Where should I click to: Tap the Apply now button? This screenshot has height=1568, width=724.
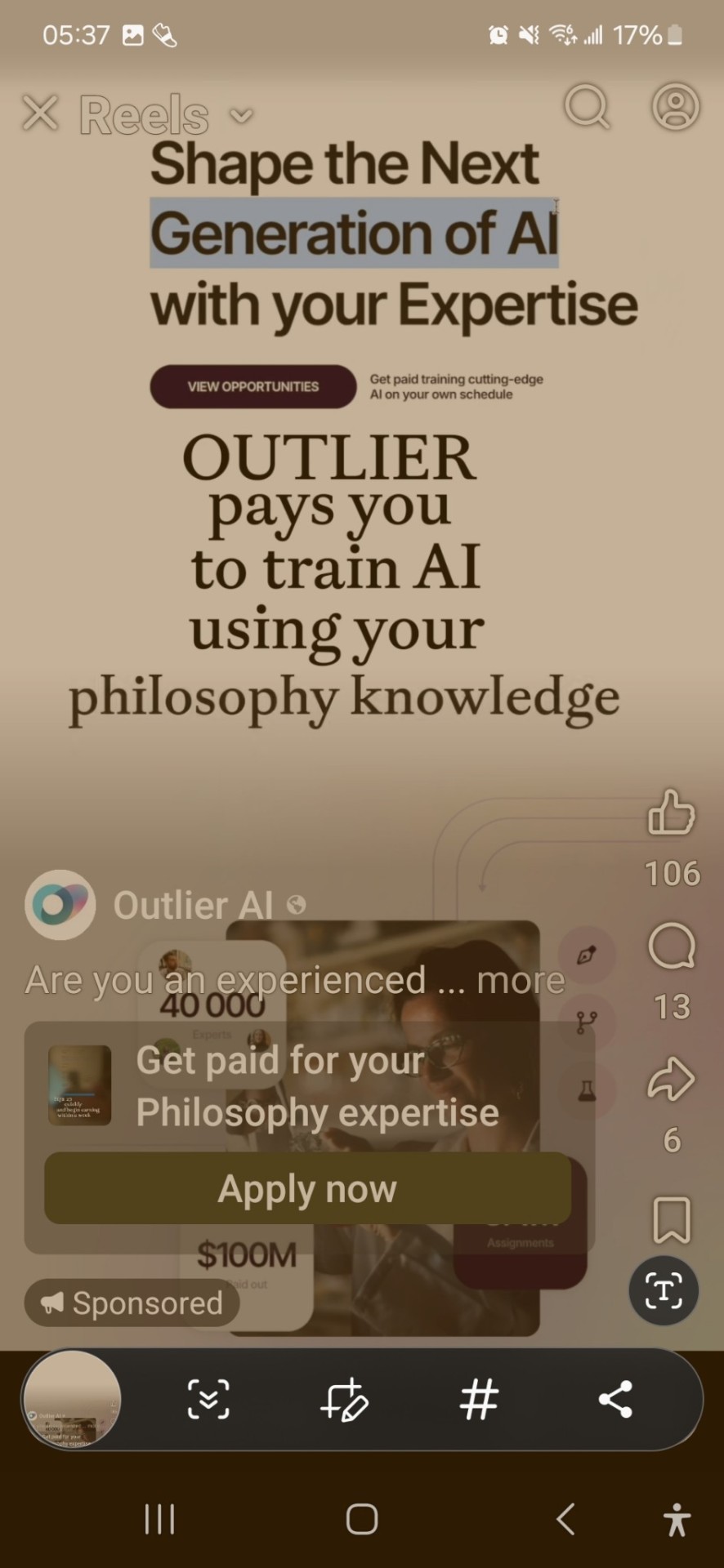tap(307, 1189)
